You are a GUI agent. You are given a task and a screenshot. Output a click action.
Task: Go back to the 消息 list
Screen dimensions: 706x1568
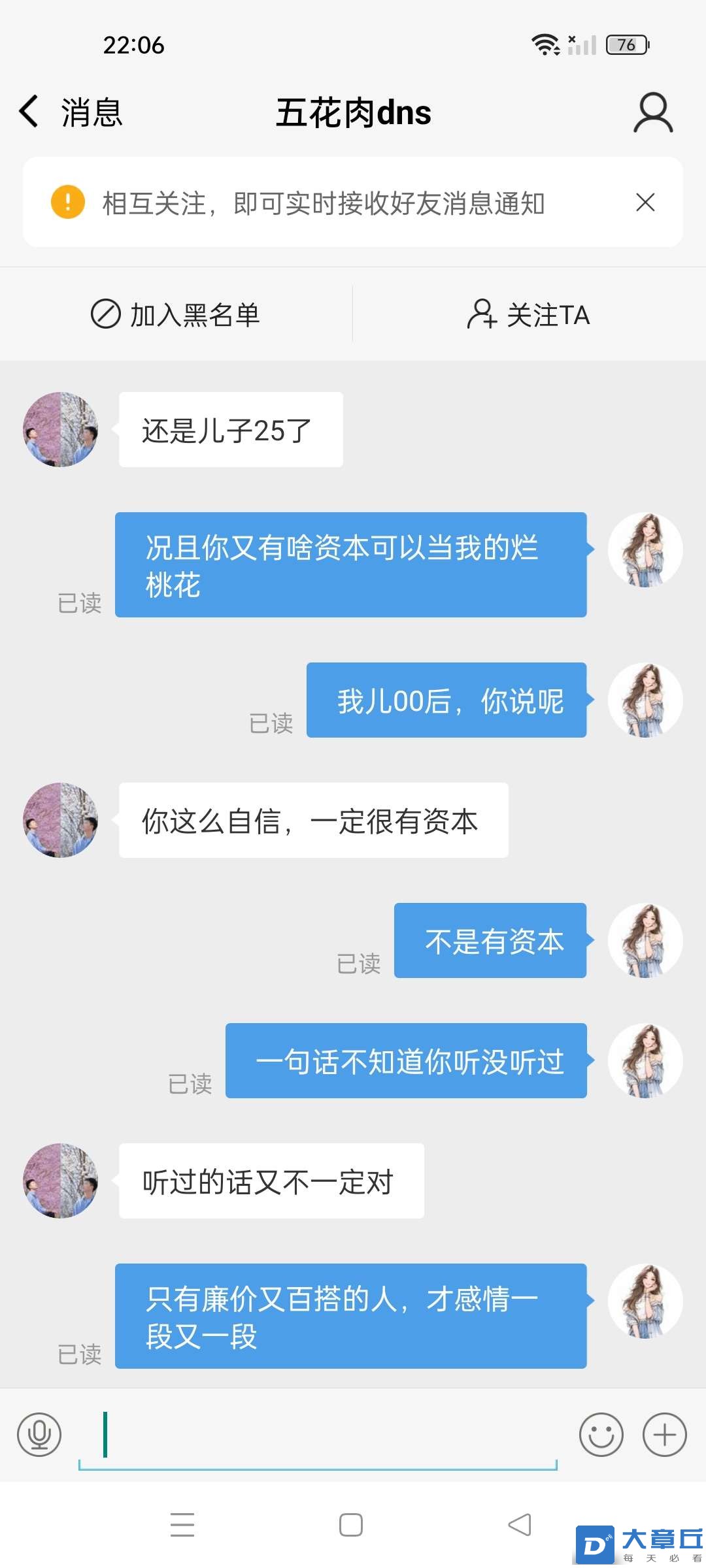pos(70,112)
